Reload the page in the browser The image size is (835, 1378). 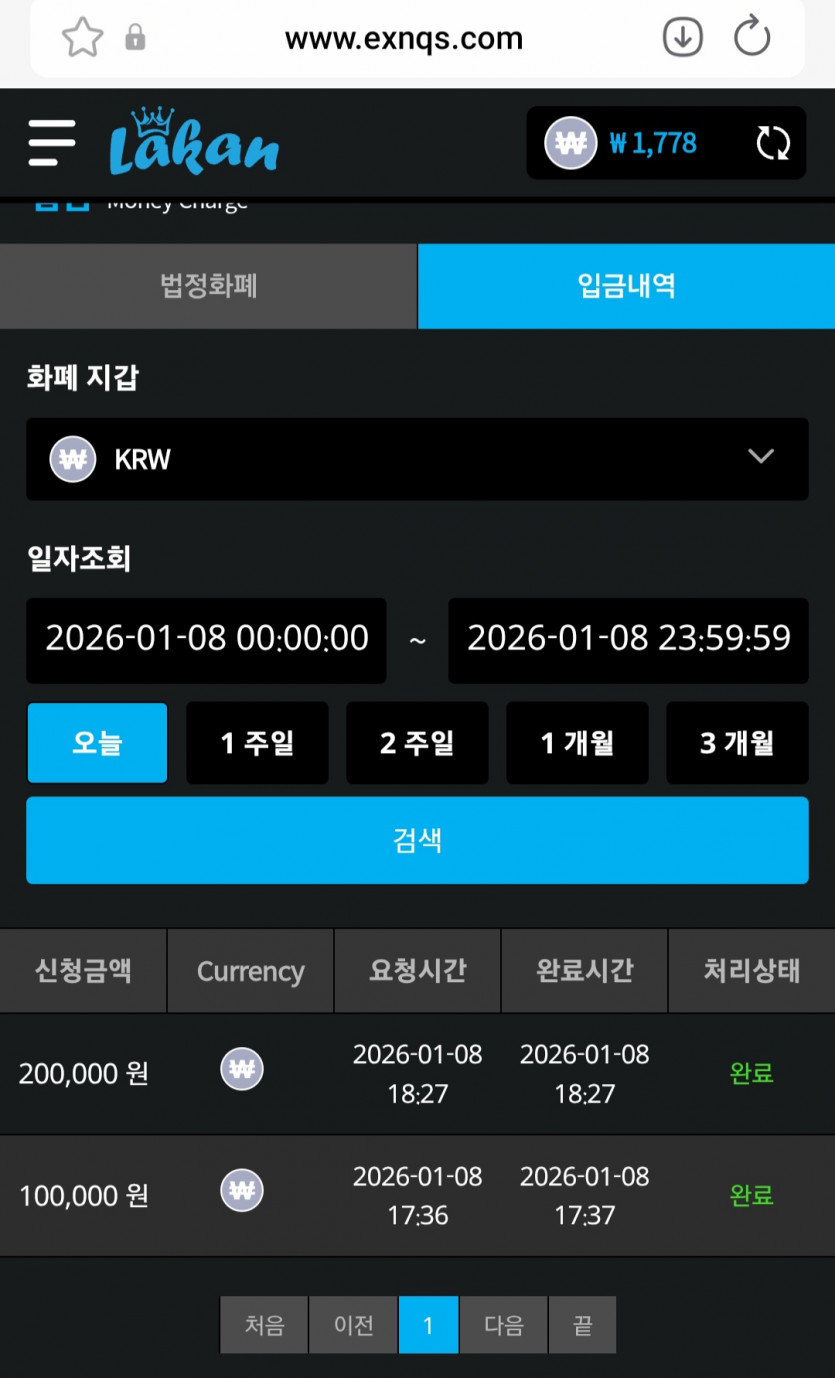(x=751, y=39)
